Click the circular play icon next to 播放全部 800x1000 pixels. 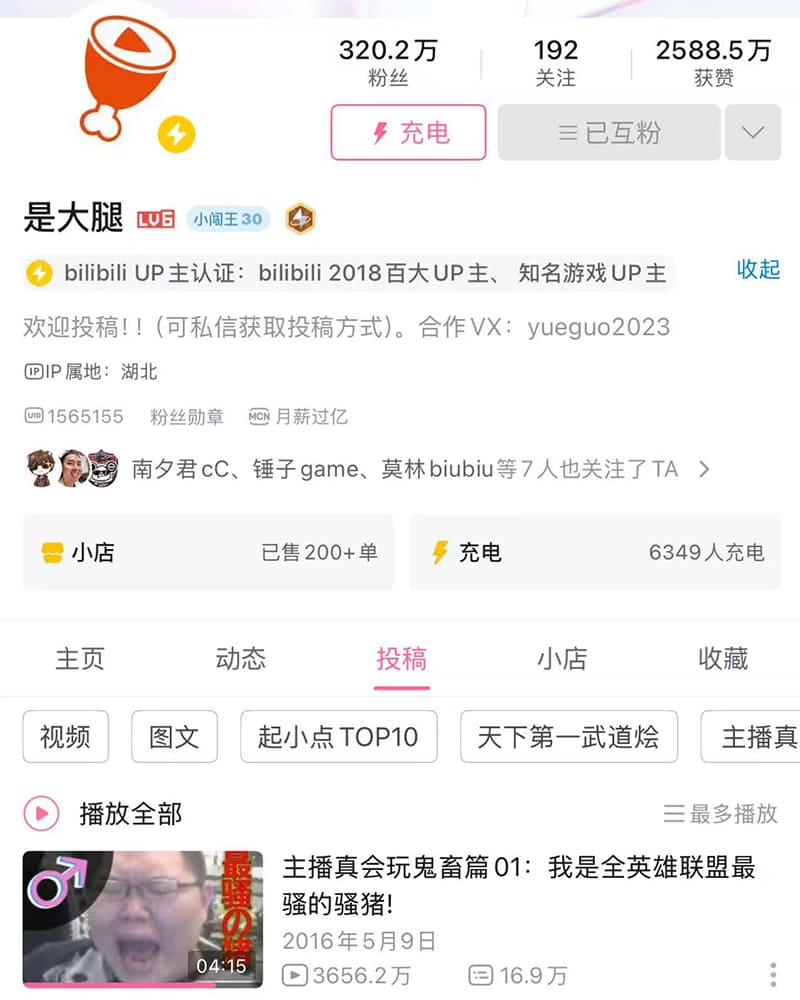pos(42,815)
